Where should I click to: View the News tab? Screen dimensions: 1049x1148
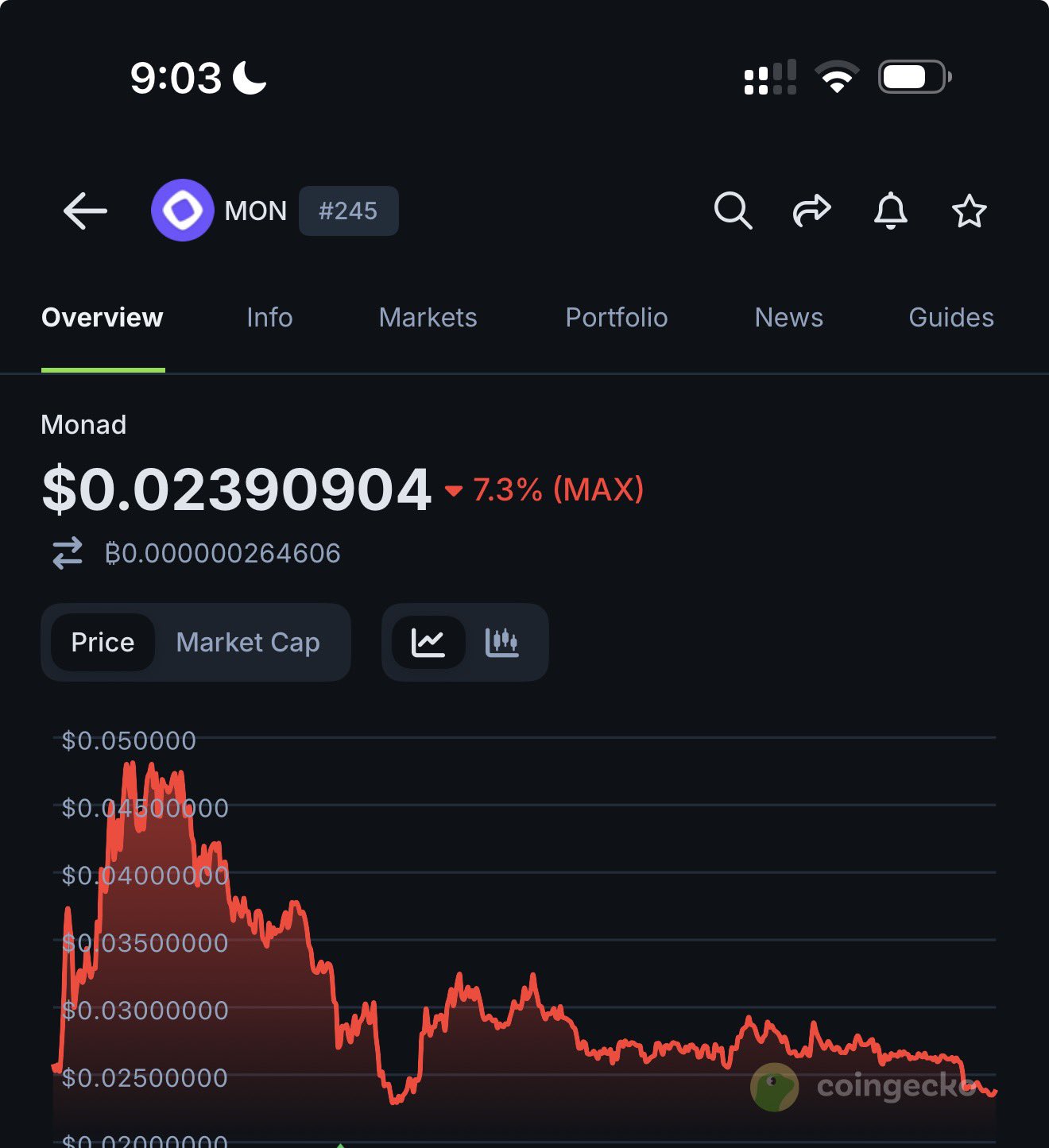tap(788, 318)
